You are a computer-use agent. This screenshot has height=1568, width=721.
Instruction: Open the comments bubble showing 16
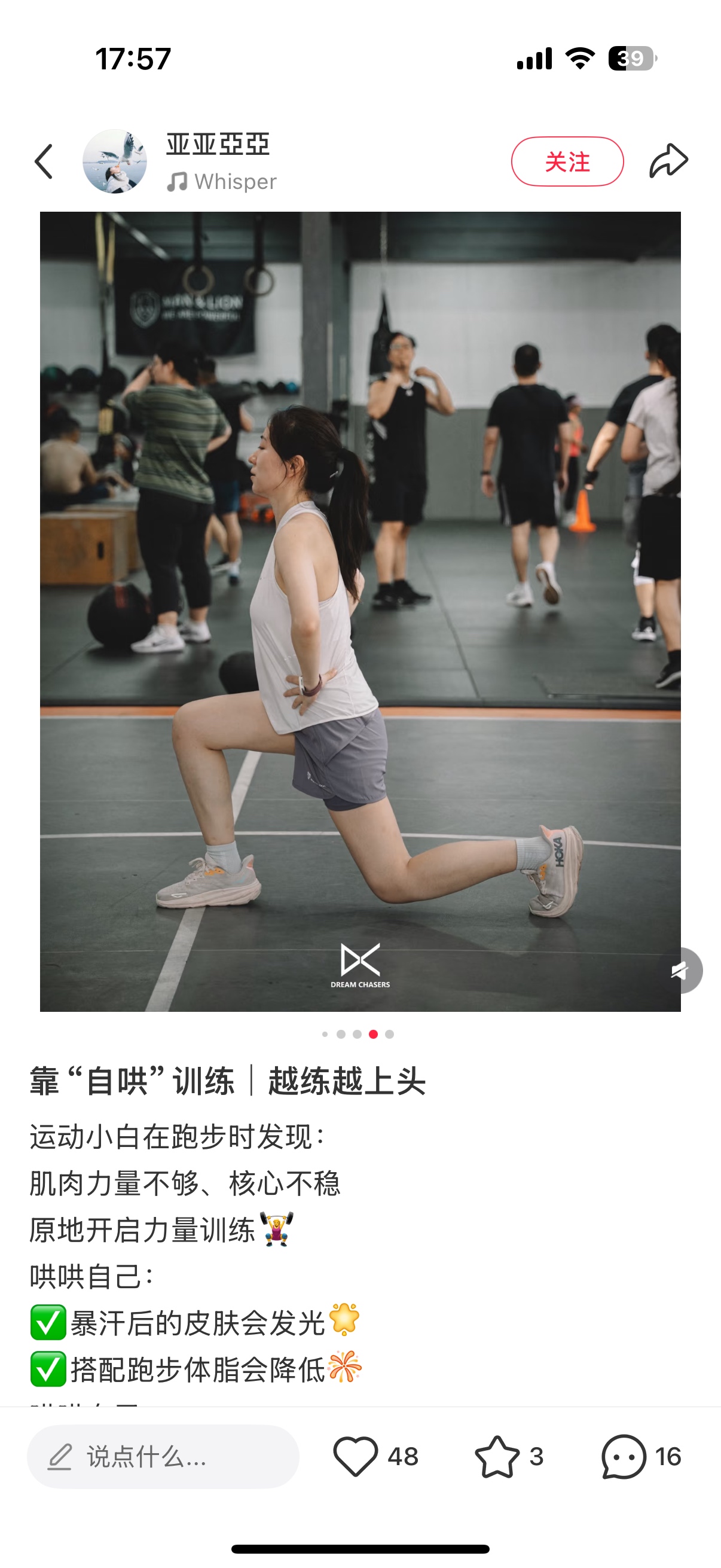pyautogui.click(x=624, y=1456)
